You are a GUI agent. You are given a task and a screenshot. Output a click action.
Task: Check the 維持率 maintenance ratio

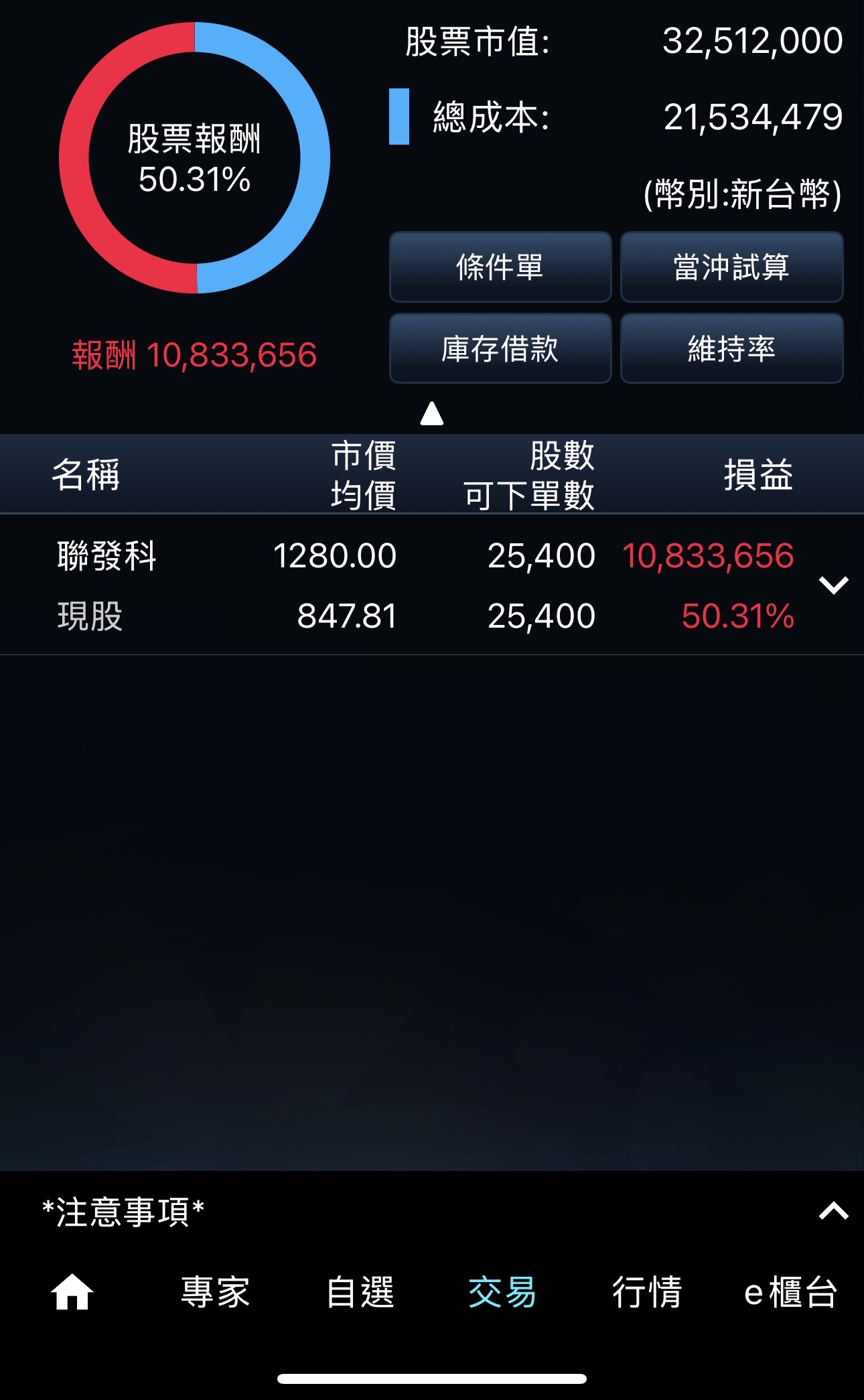(x=731, y=348)
